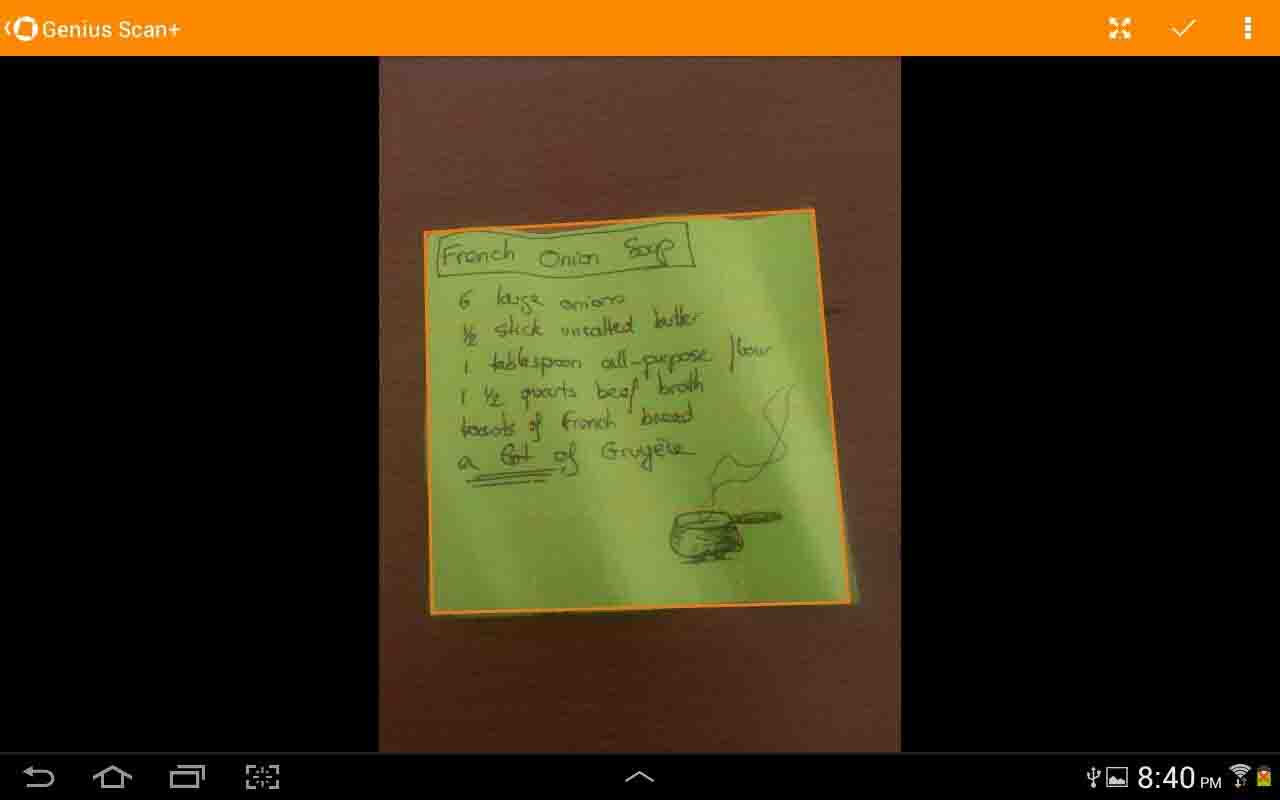Image resolution: width=1280 pixels, height=800 pixels.
Task: Expand the bottom panel with the up chevron
Action: pyautogui.click(x=640, y=777)
